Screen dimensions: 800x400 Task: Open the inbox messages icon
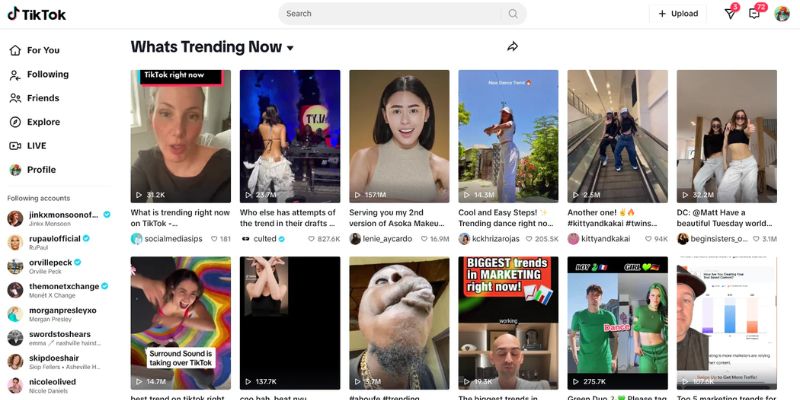tap(756, 14)
